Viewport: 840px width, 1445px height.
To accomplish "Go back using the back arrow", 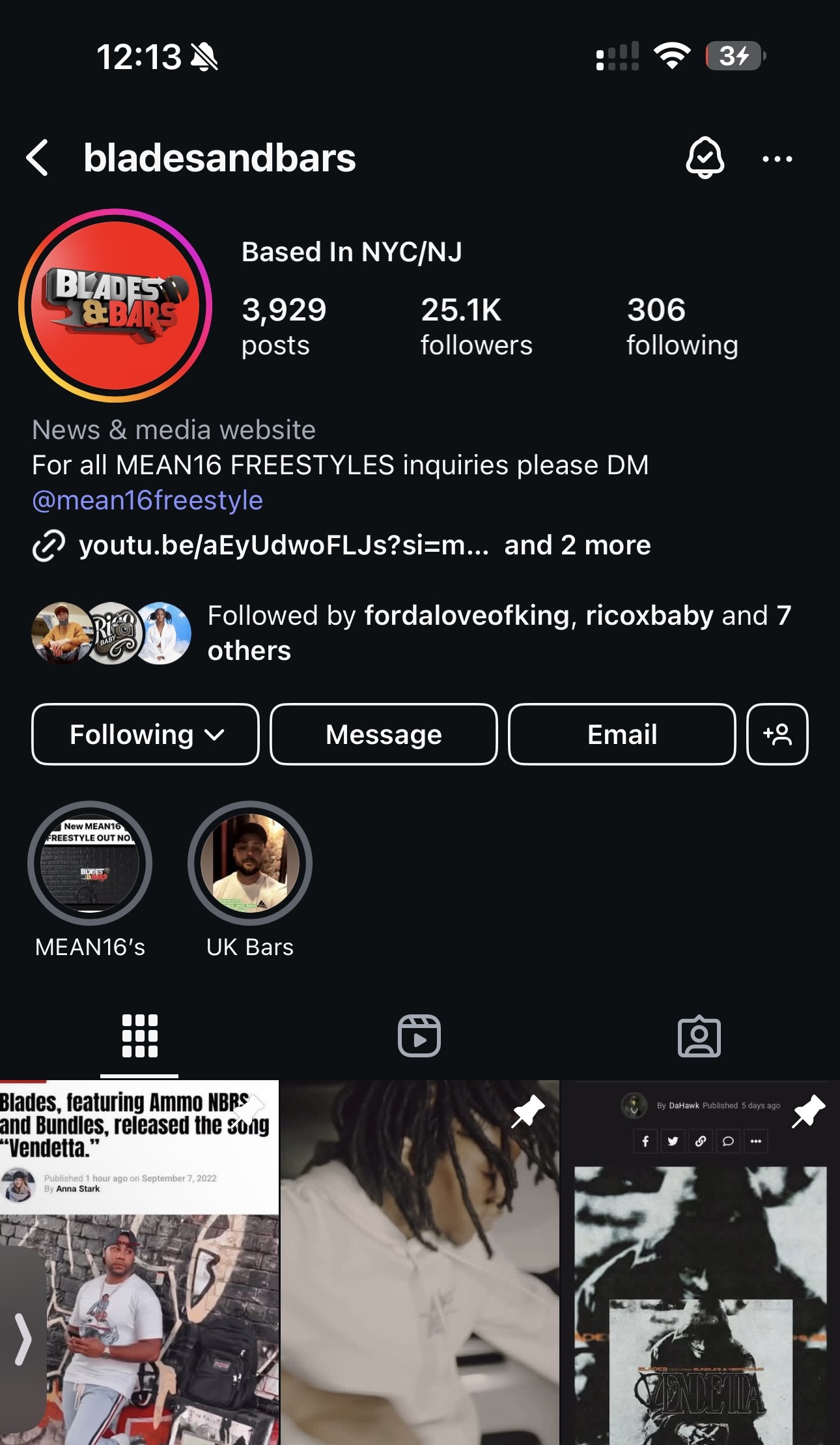I will click(x=37, y=158).
